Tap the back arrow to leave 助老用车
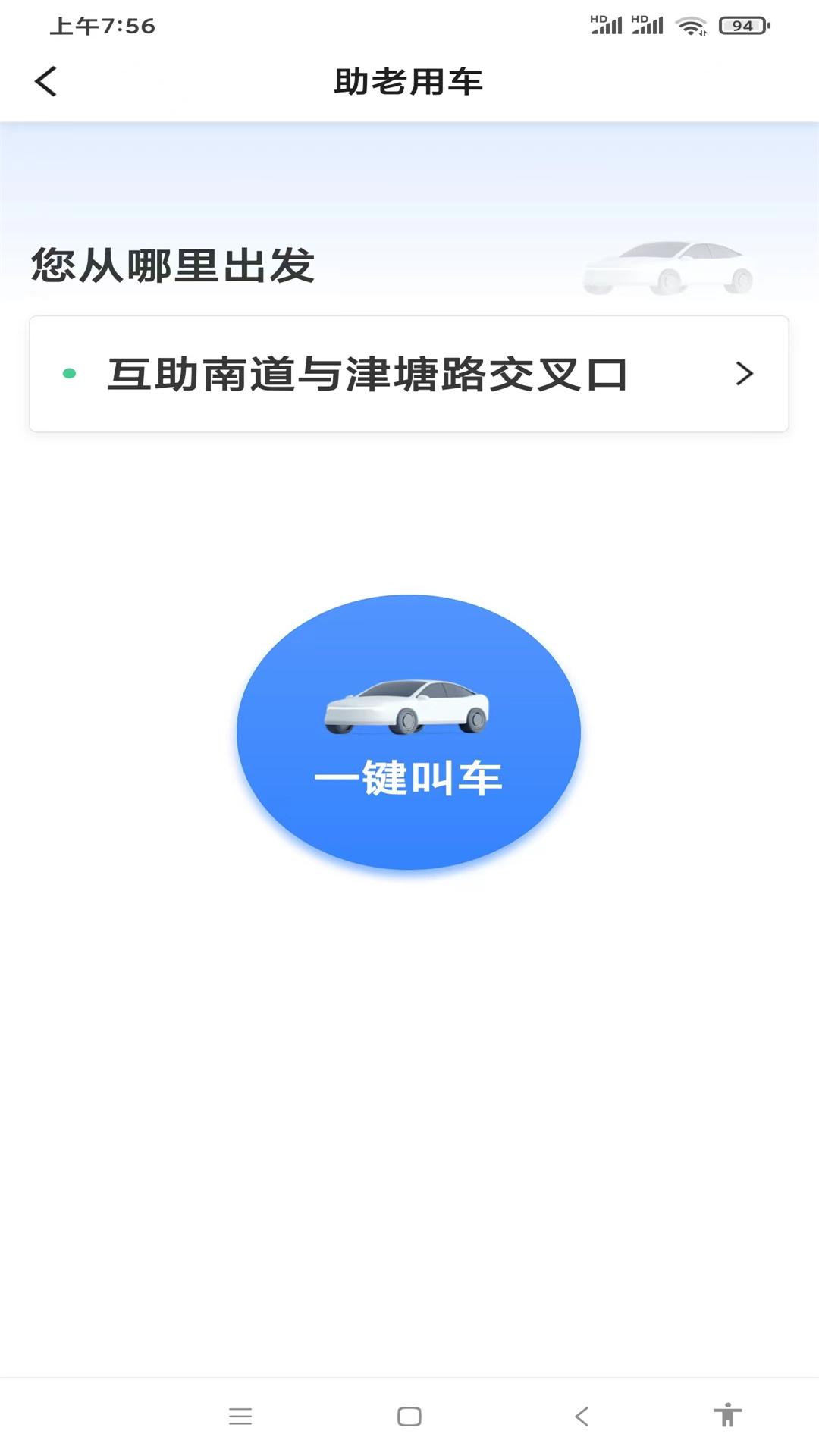 [45, 81]
